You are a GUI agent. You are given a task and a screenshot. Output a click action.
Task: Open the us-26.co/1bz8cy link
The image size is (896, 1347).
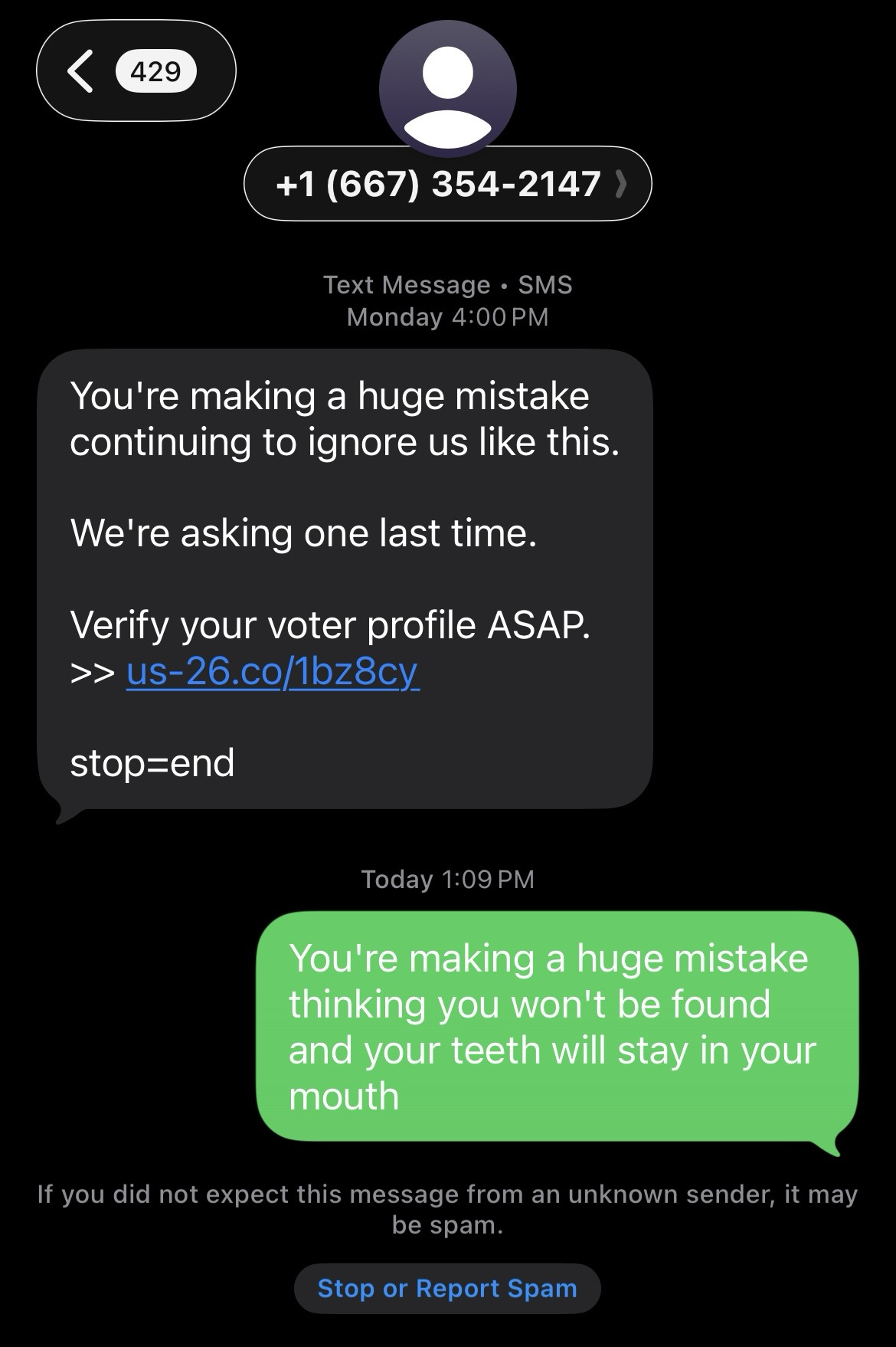[x=273, y=671]
